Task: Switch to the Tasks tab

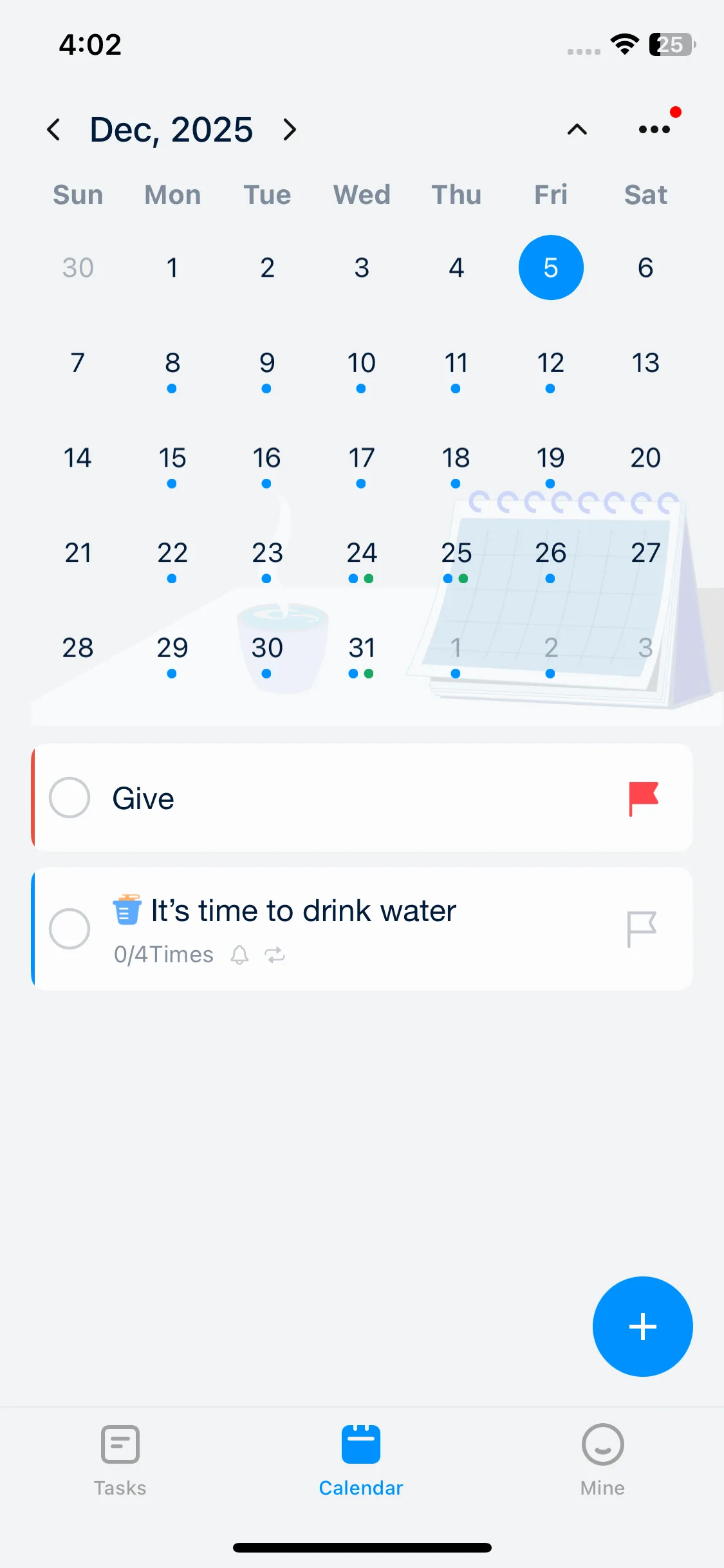Action: click(120, 1460)
